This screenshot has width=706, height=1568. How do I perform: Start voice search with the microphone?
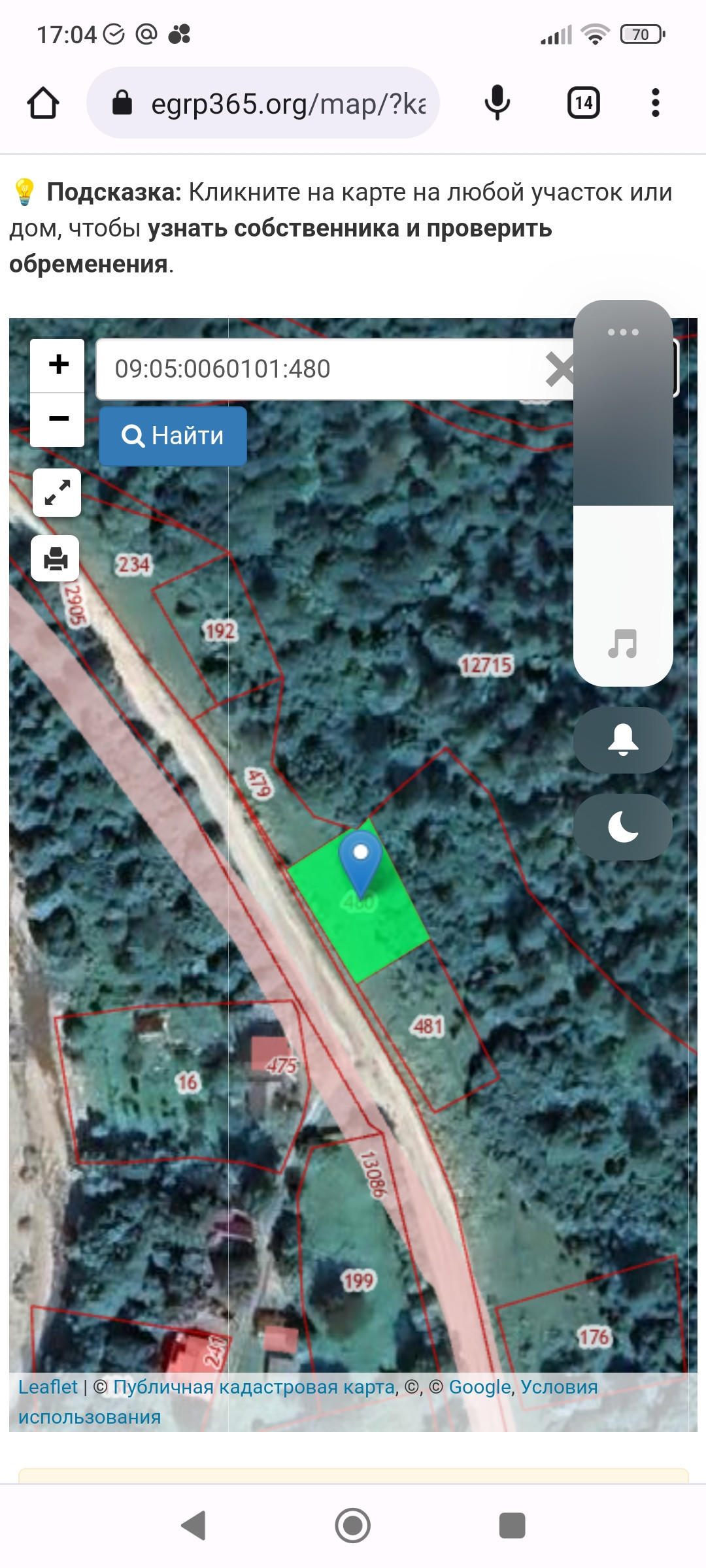(497, 103)
